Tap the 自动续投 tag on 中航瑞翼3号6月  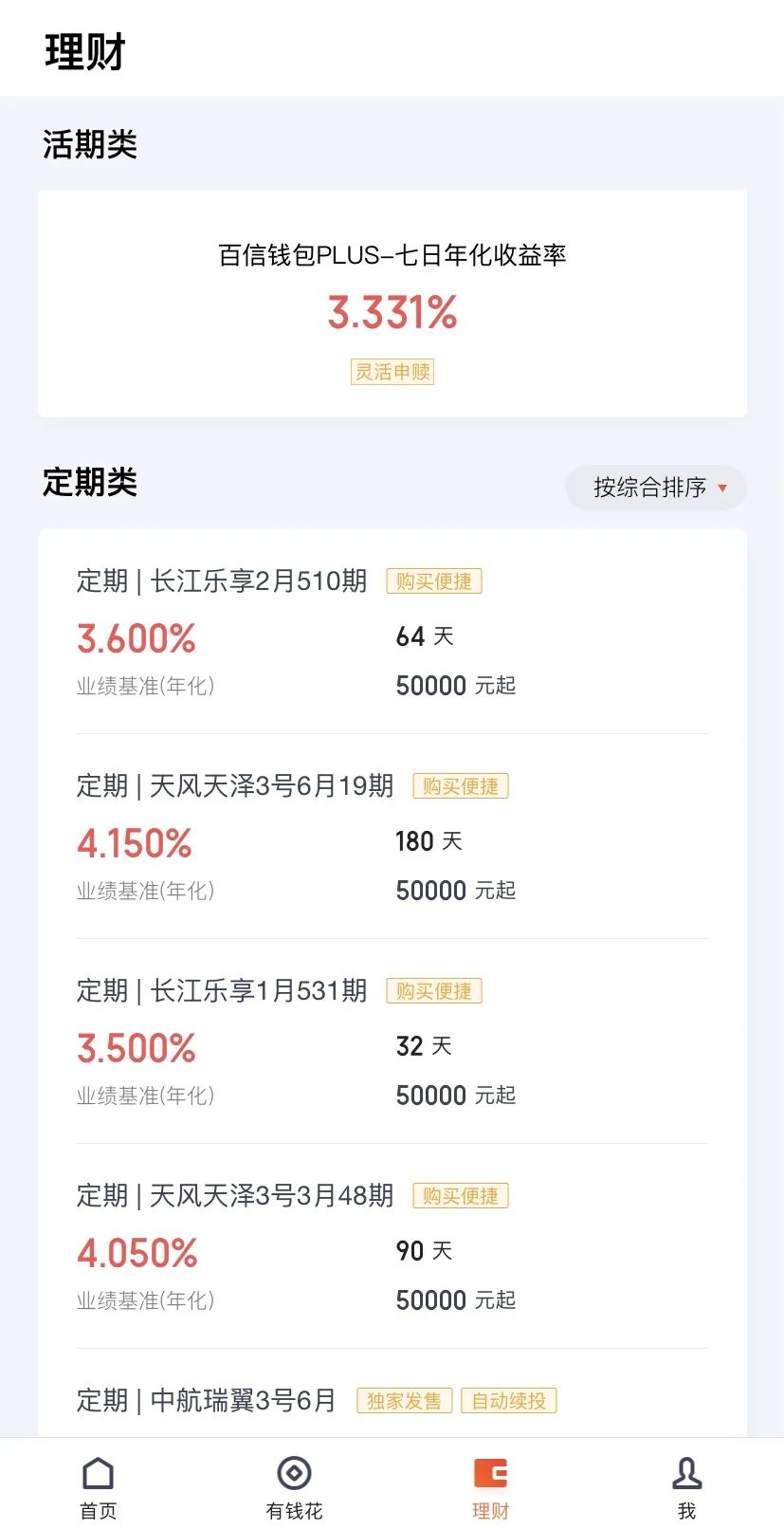click(x=509, y=1400)
